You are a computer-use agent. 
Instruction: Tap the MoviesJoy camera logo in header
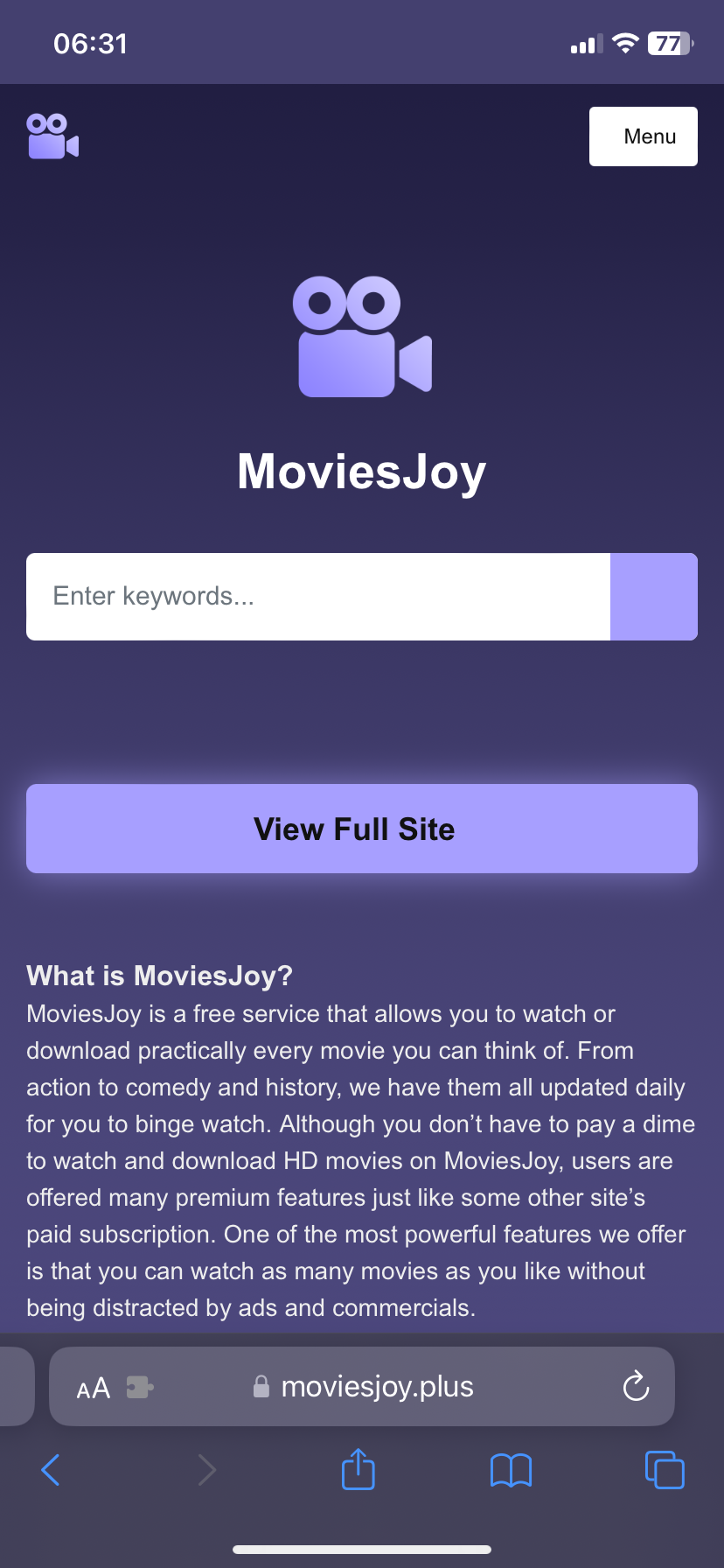[51, 137]
